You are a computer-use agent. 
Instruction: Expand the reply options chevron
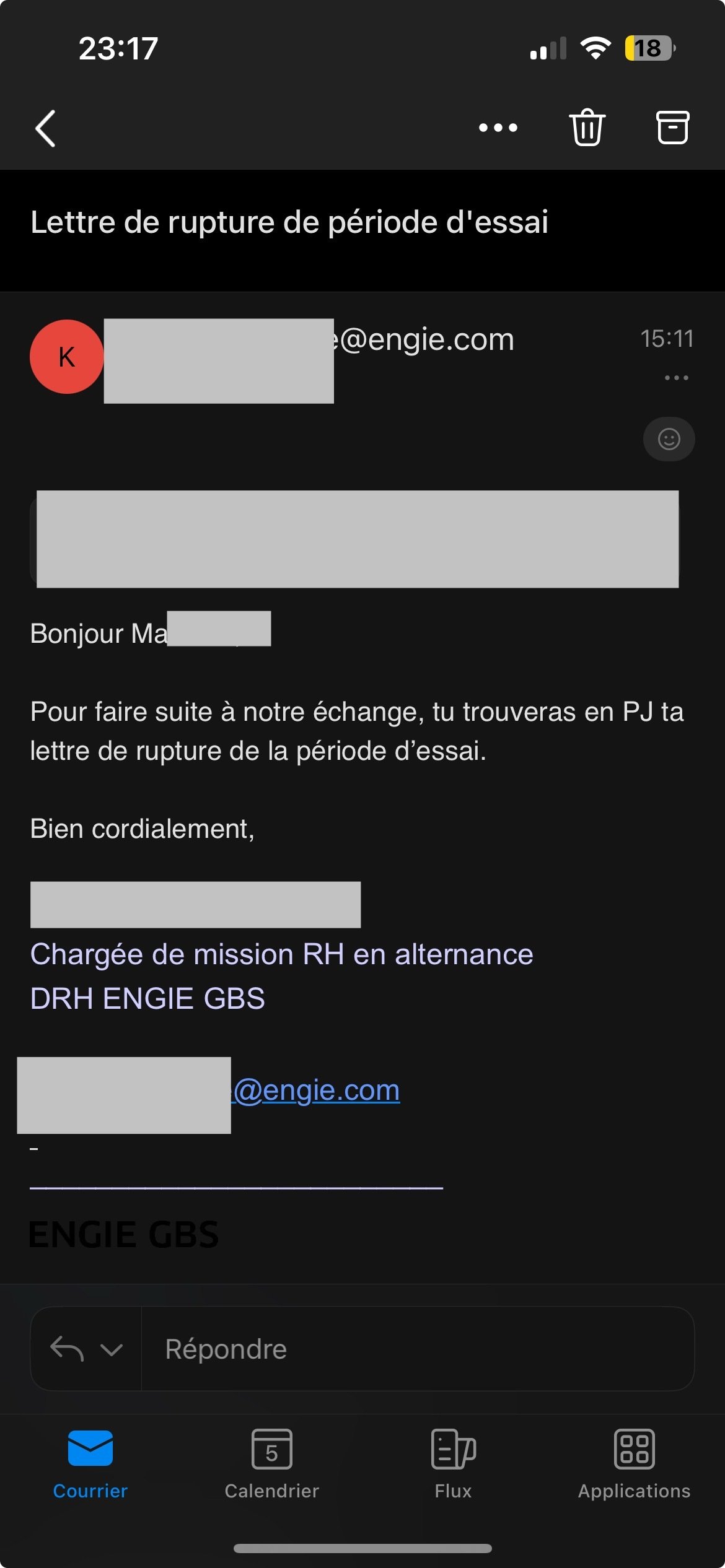pos(112,1349)
